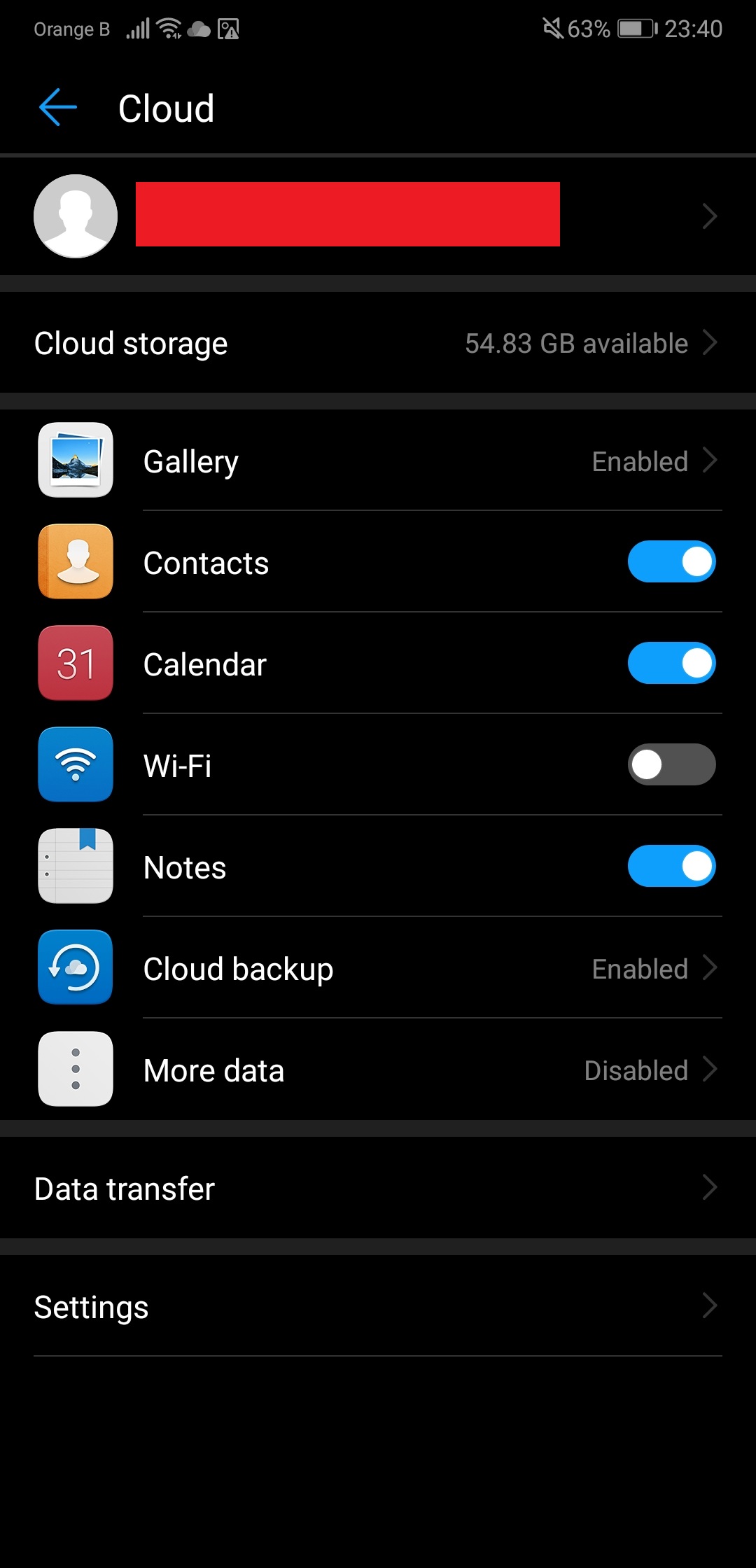Image resolution: width=756 pixels, height=1568 pixels.
Task: Open the Gallery sync icon
Action: [x=75, y=461]
